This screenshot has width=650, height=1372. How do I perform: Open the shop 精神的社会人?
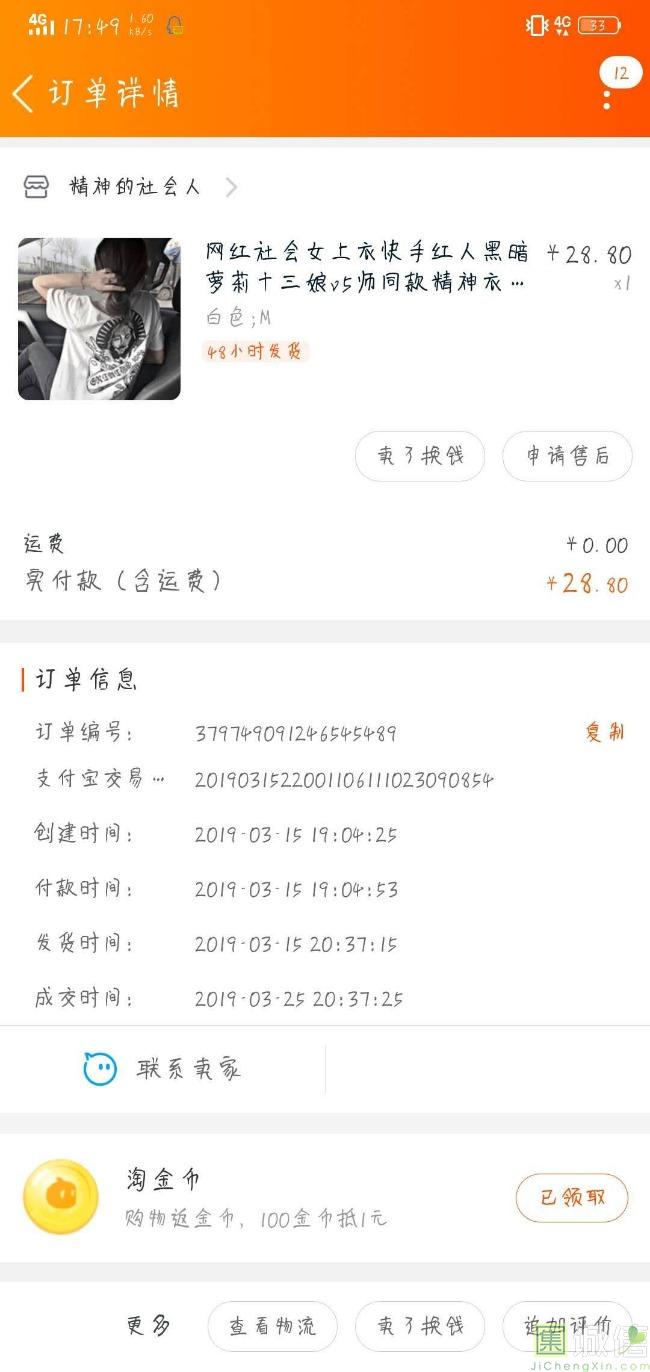(133, 187)
